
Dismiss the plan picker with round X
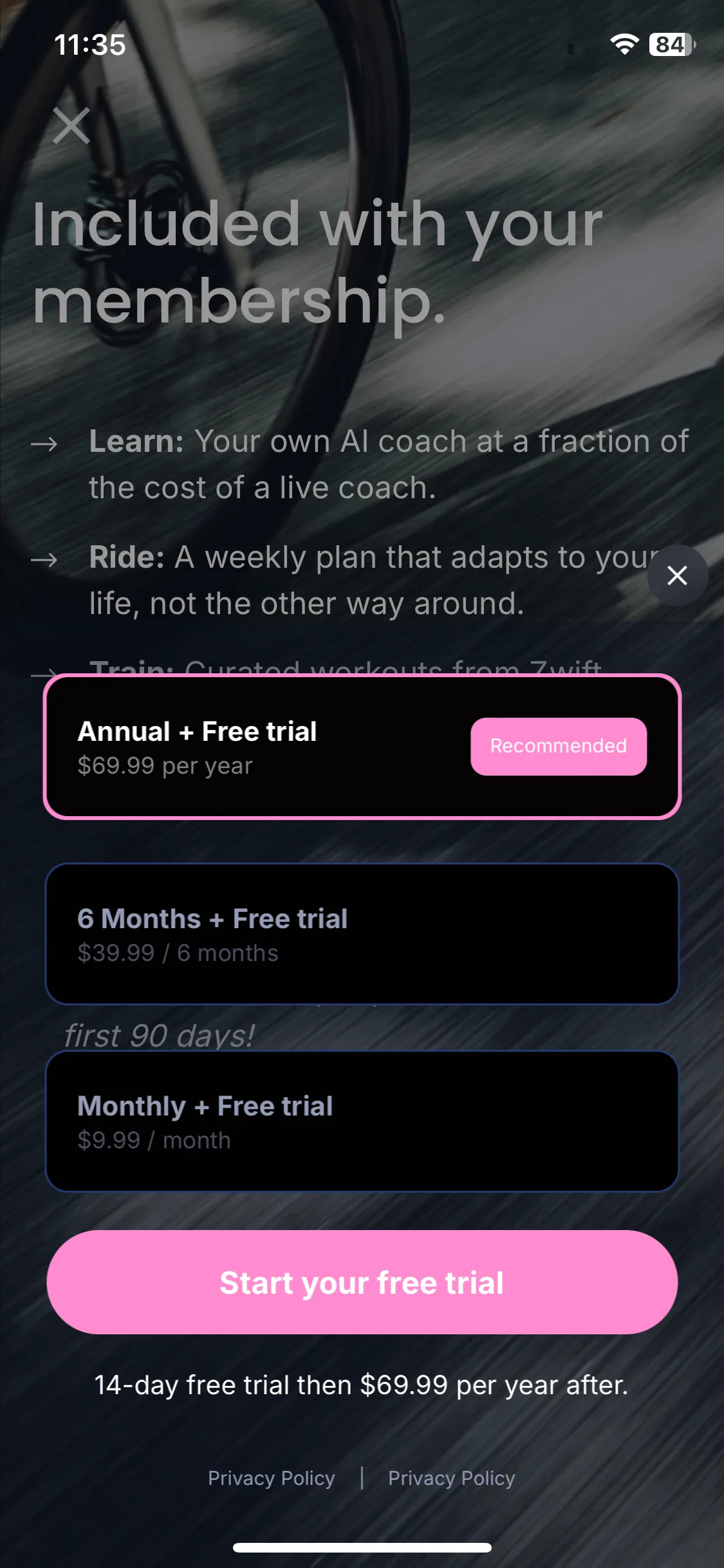[677, 575]
